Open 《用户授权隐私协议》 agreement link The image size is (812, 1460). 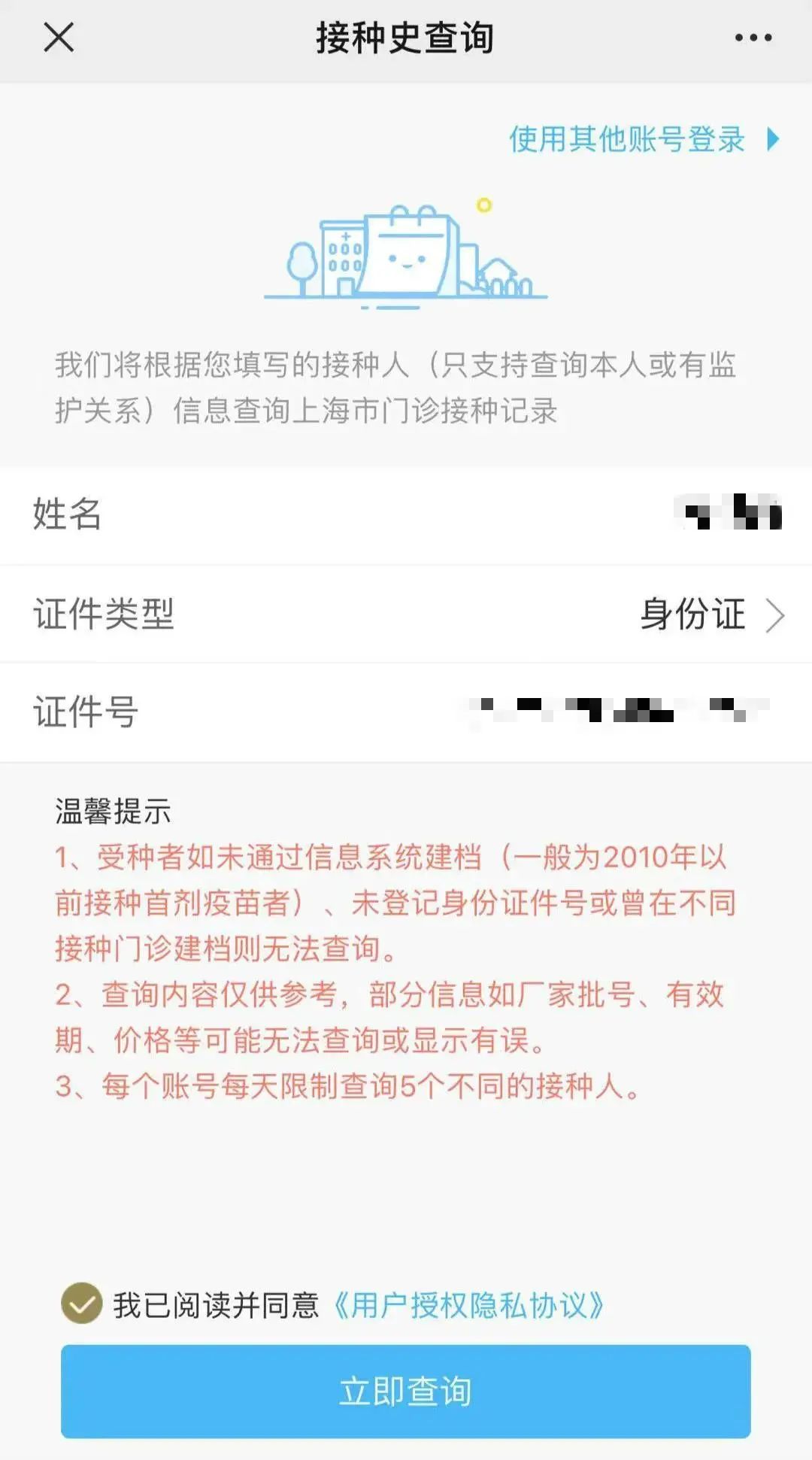pos(468,1306)
